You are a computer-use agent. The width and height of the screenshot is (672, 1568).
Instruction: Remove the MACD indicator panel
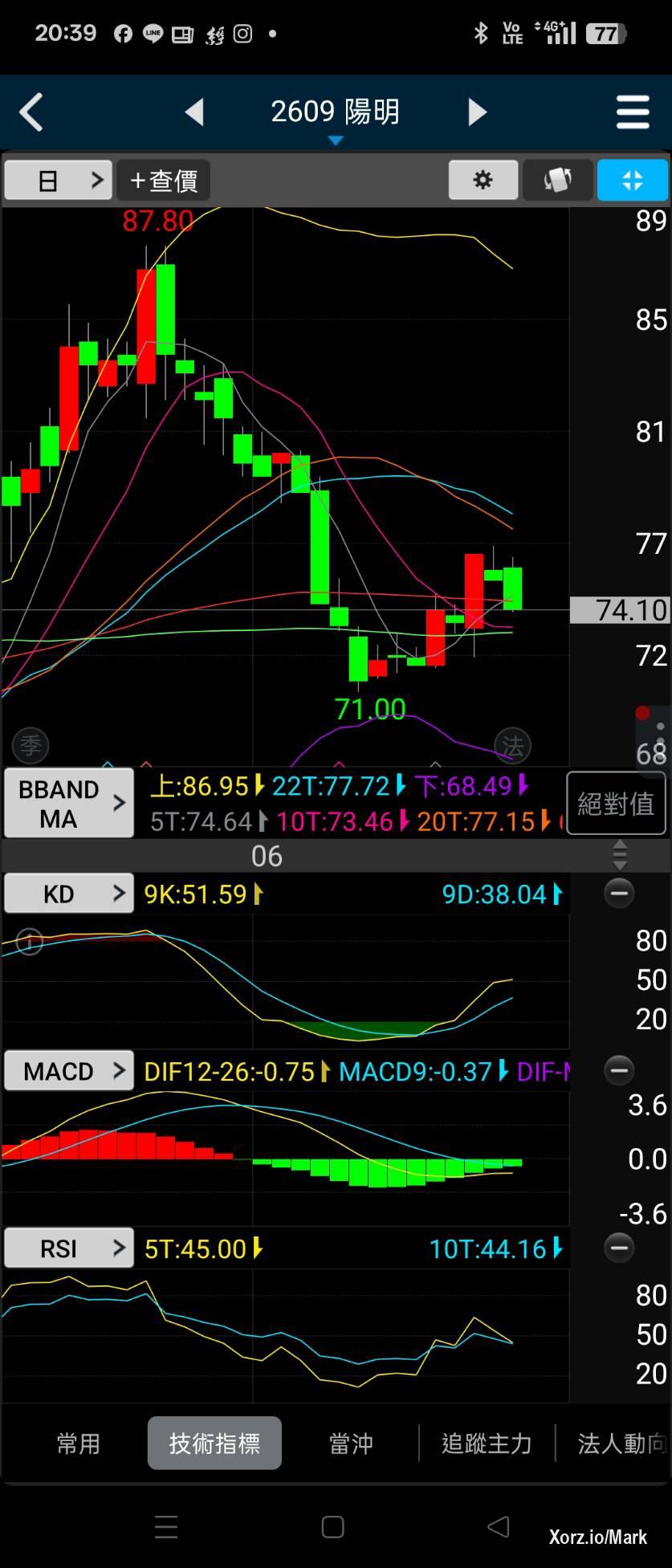coord(619,1070)
